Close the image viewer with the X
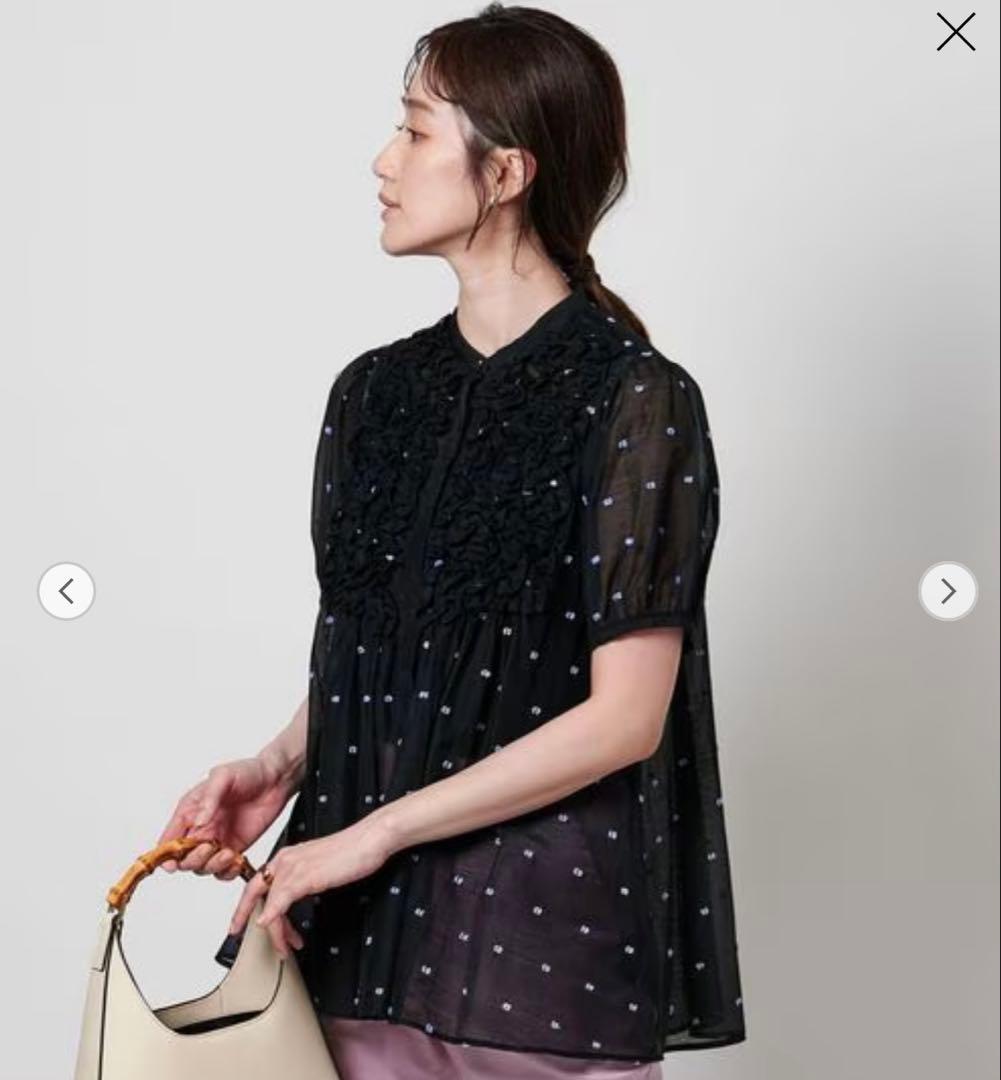The image size is (1001, 1080). (954, 31)
